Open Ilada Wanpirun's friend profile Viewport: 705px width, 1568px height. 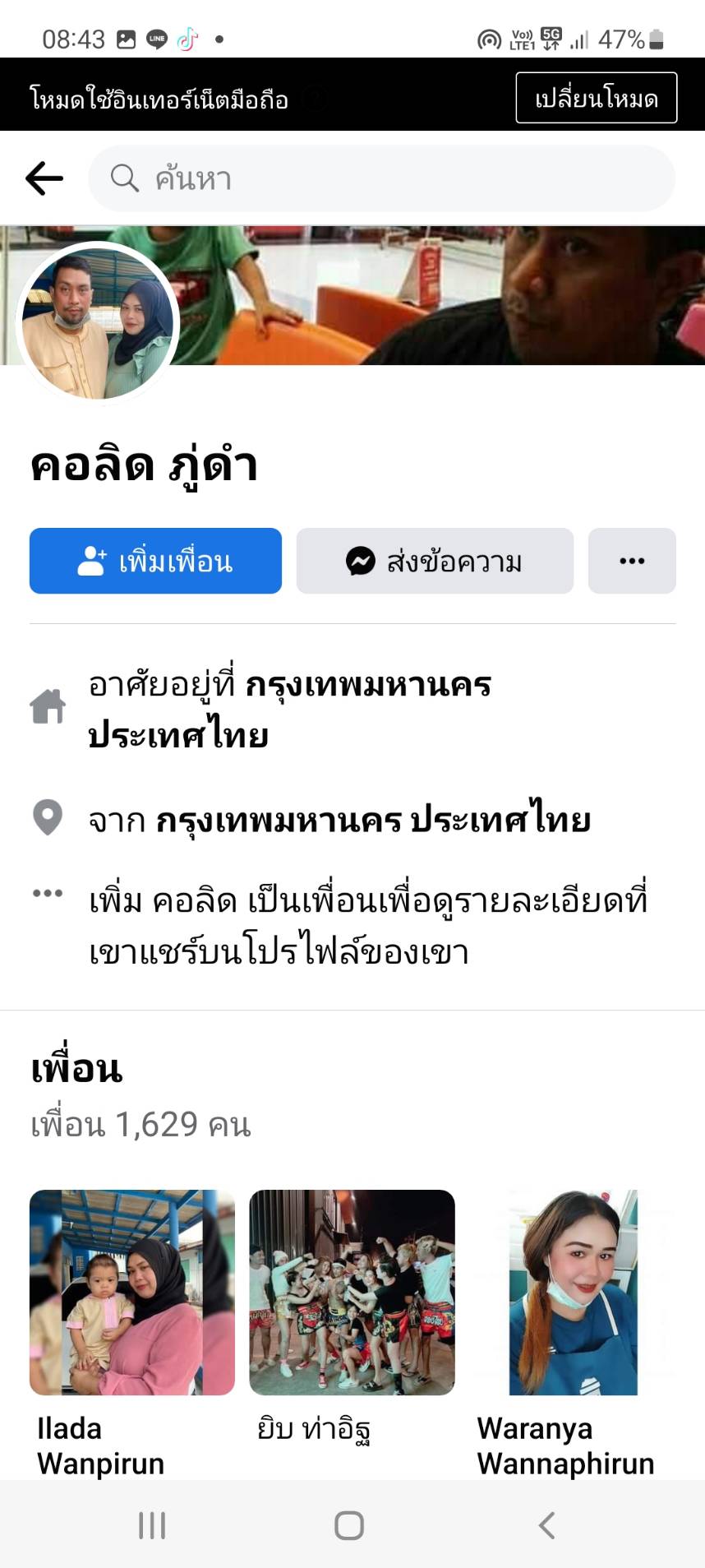point(131,1292)
